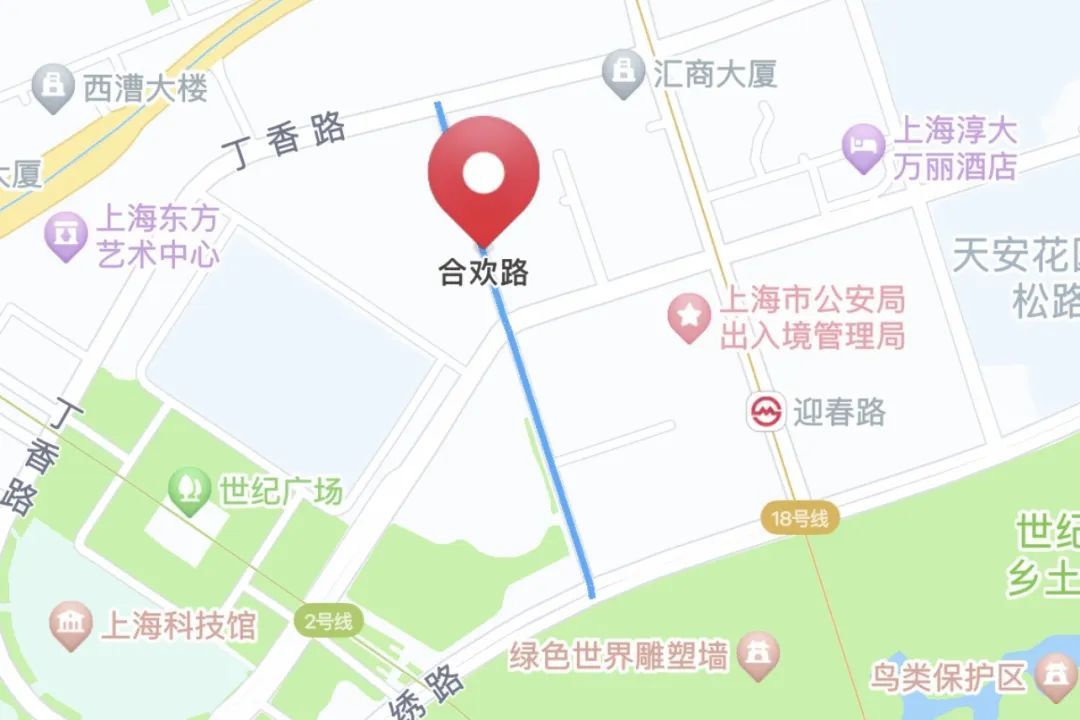Tap the 2号线 metro line badge
Screen dimensions: 1080x720
329,621
